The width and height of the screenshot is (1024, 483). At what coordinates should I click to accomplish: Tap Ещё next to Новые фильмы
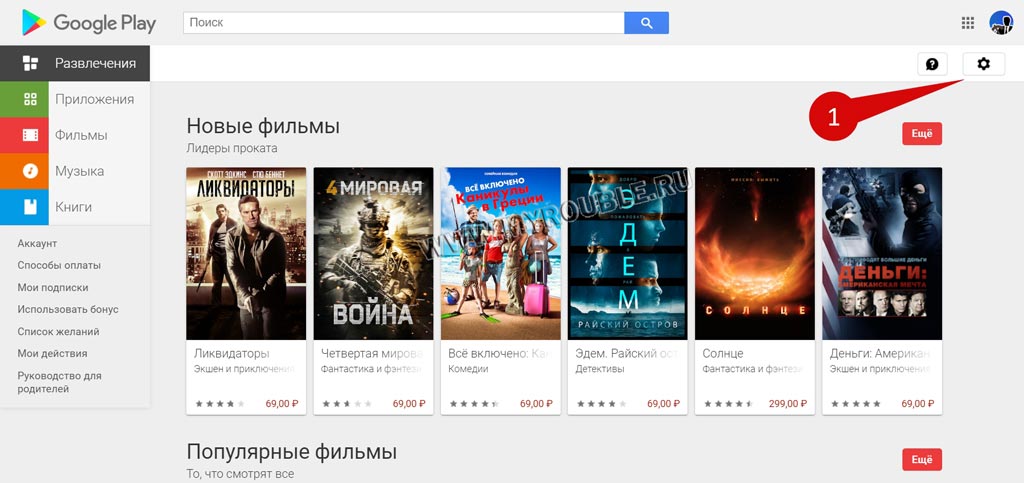click(x=921, y=134)
